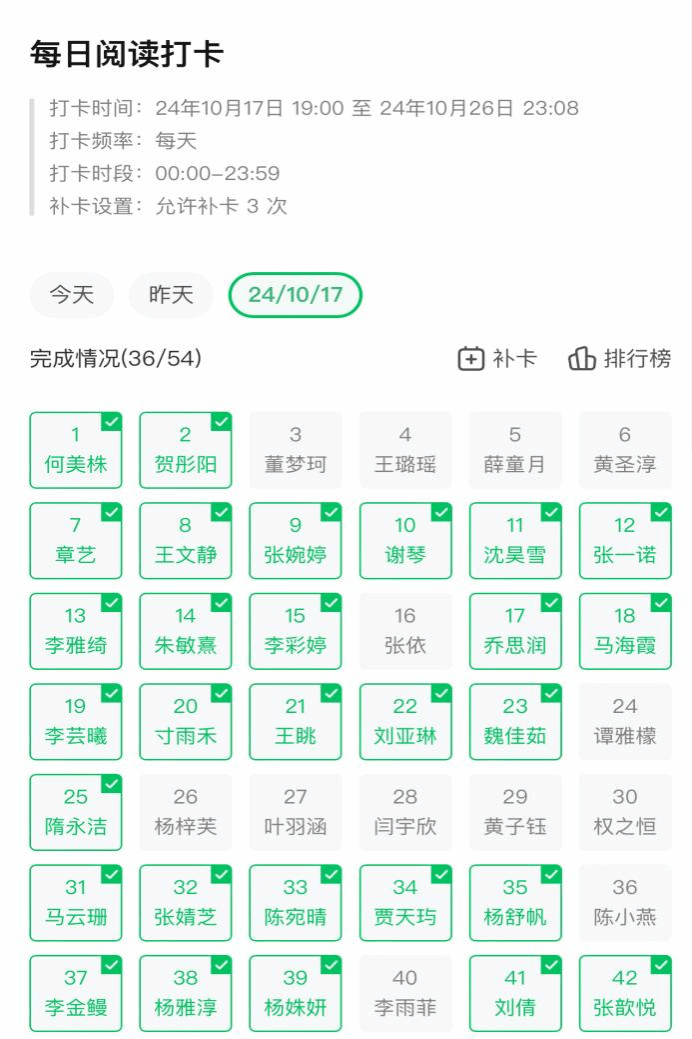Open student 2 贺彤阳's card
692x1039 pixels.
[185, 450]
